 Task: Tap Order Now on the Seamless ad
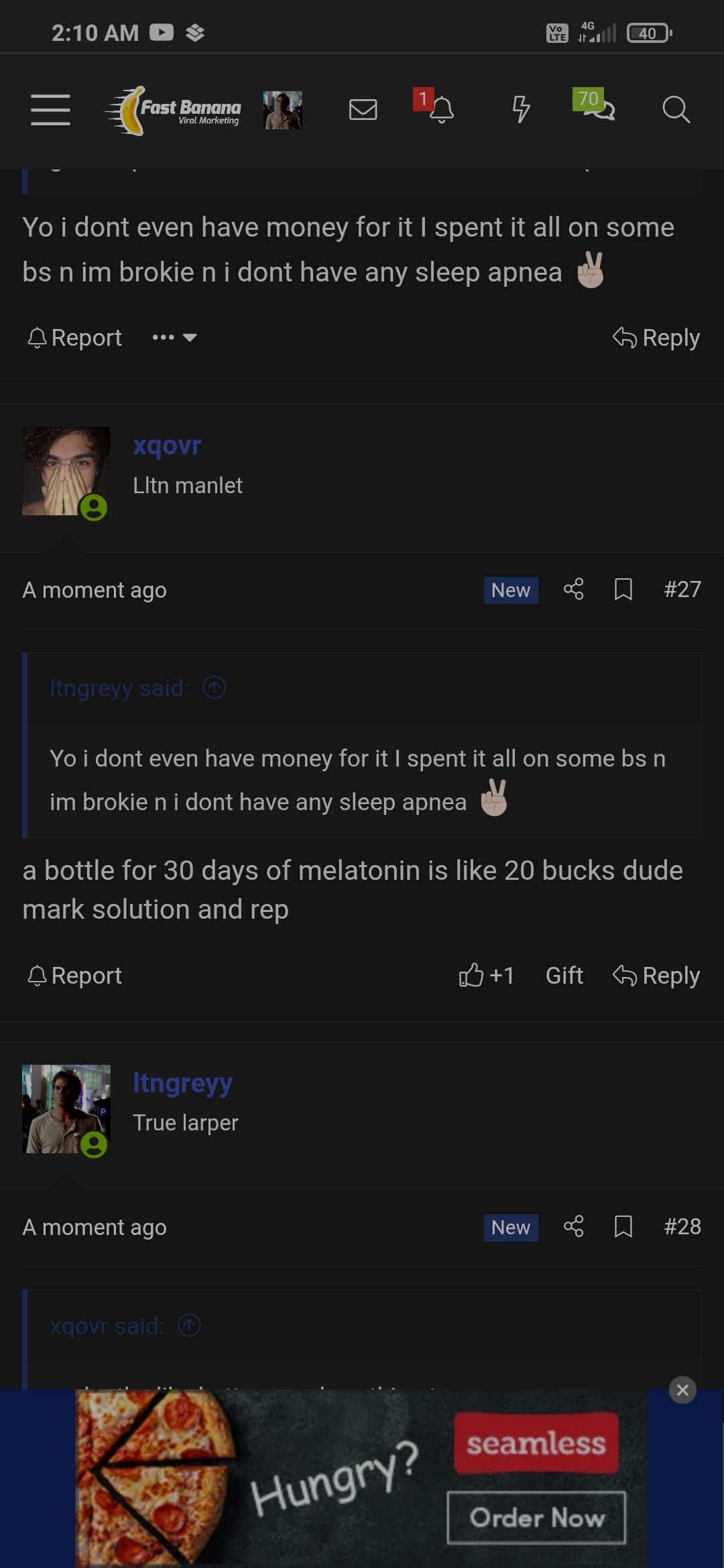tap(536, 1518)
